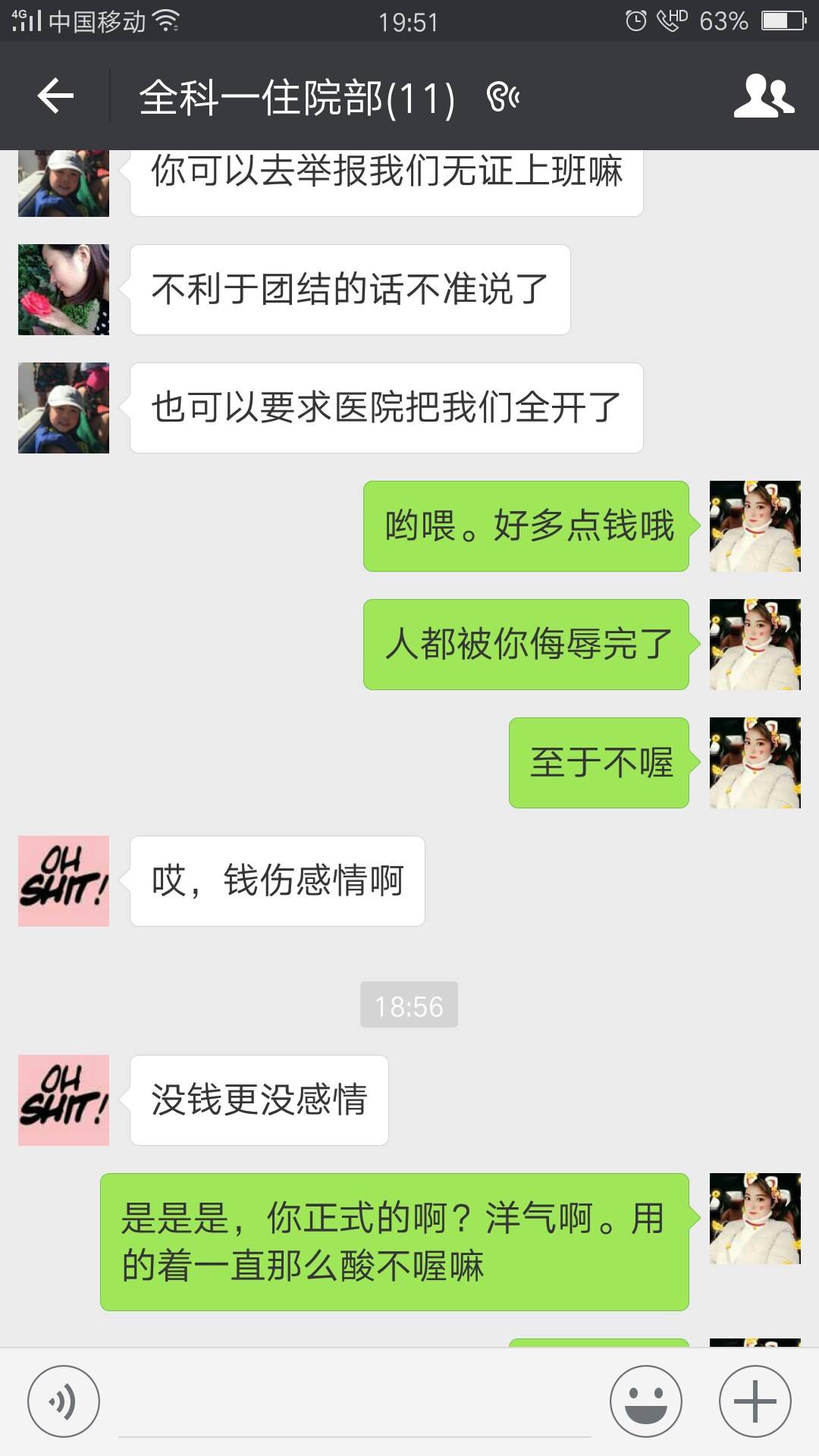The height and width of the screenshot is (1456, 819).
Task: Open the emoji picker
Action: [646, 1401]
